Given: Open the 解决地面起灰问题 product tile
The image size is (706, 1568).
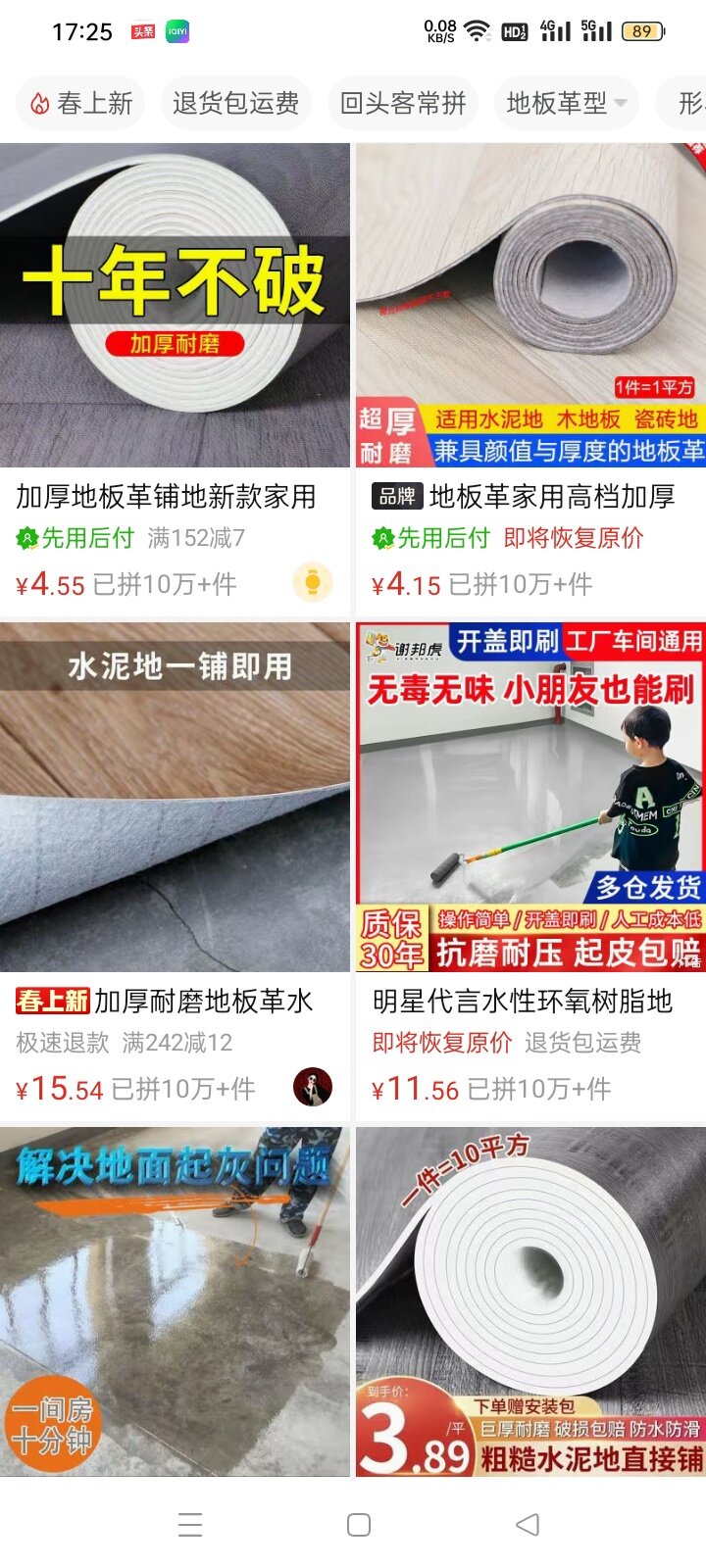Looking at the screenshot, I should 175,1301.
